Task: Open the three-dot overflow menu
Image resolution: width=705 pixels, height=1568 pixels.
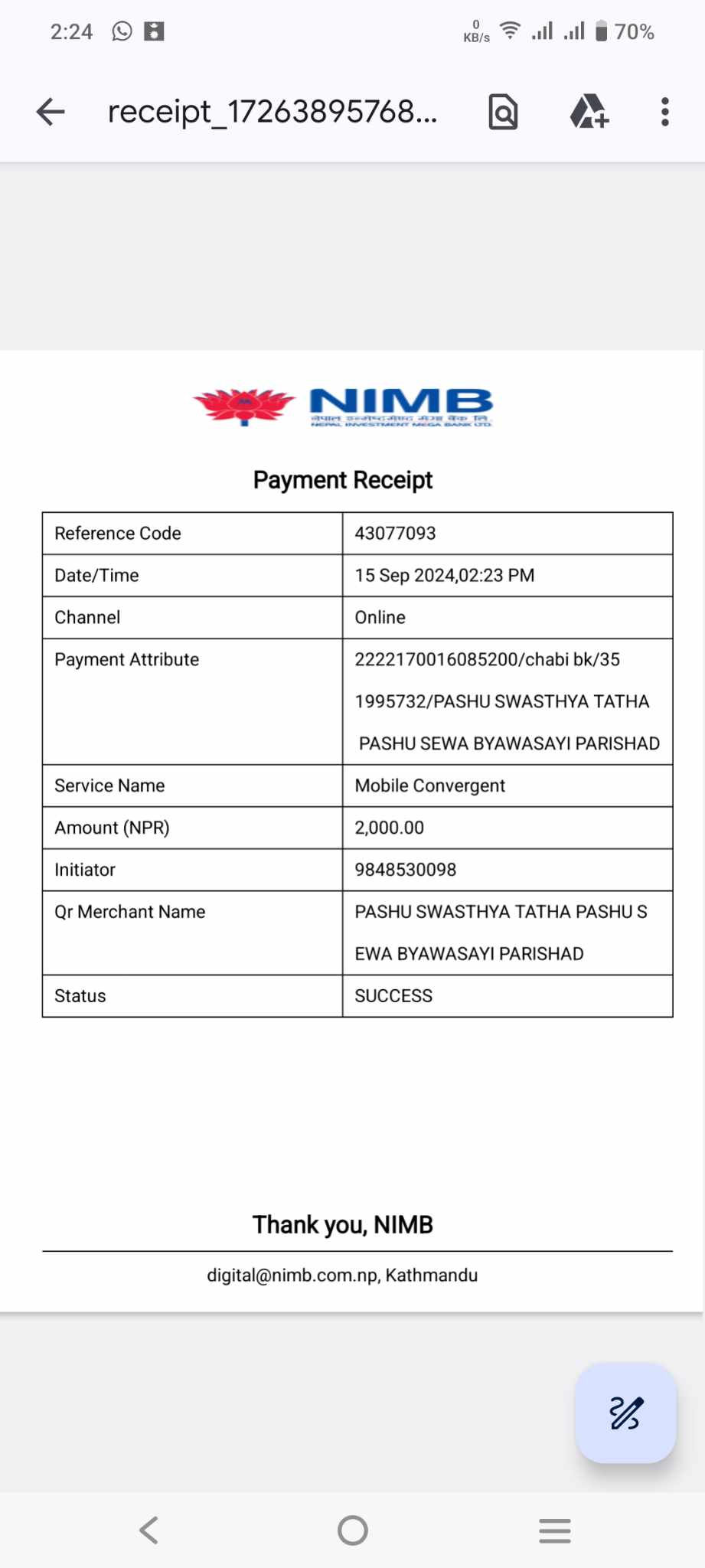Action: click(664, 112)
